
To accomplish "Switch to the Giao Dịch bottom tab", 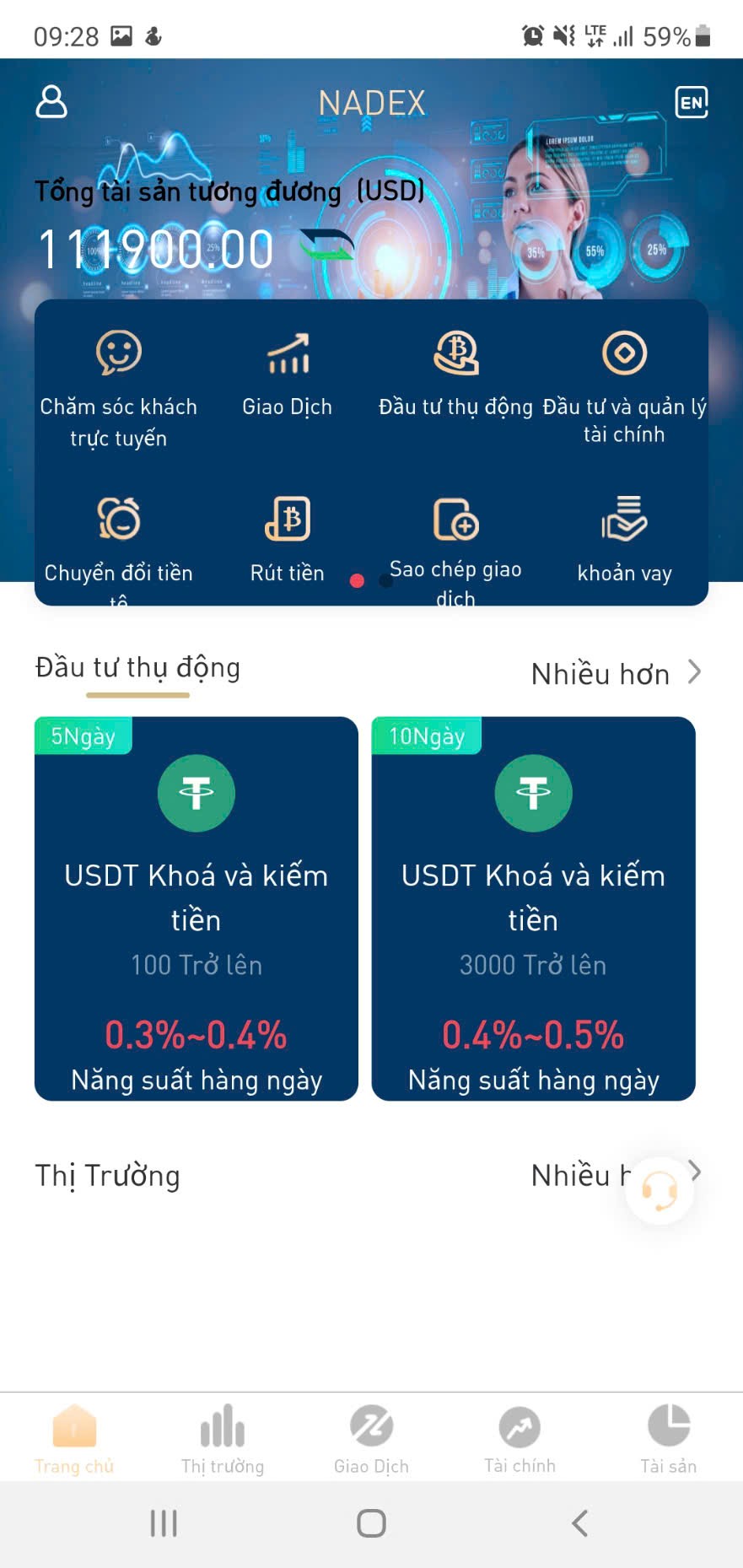I will [371, 1439].
